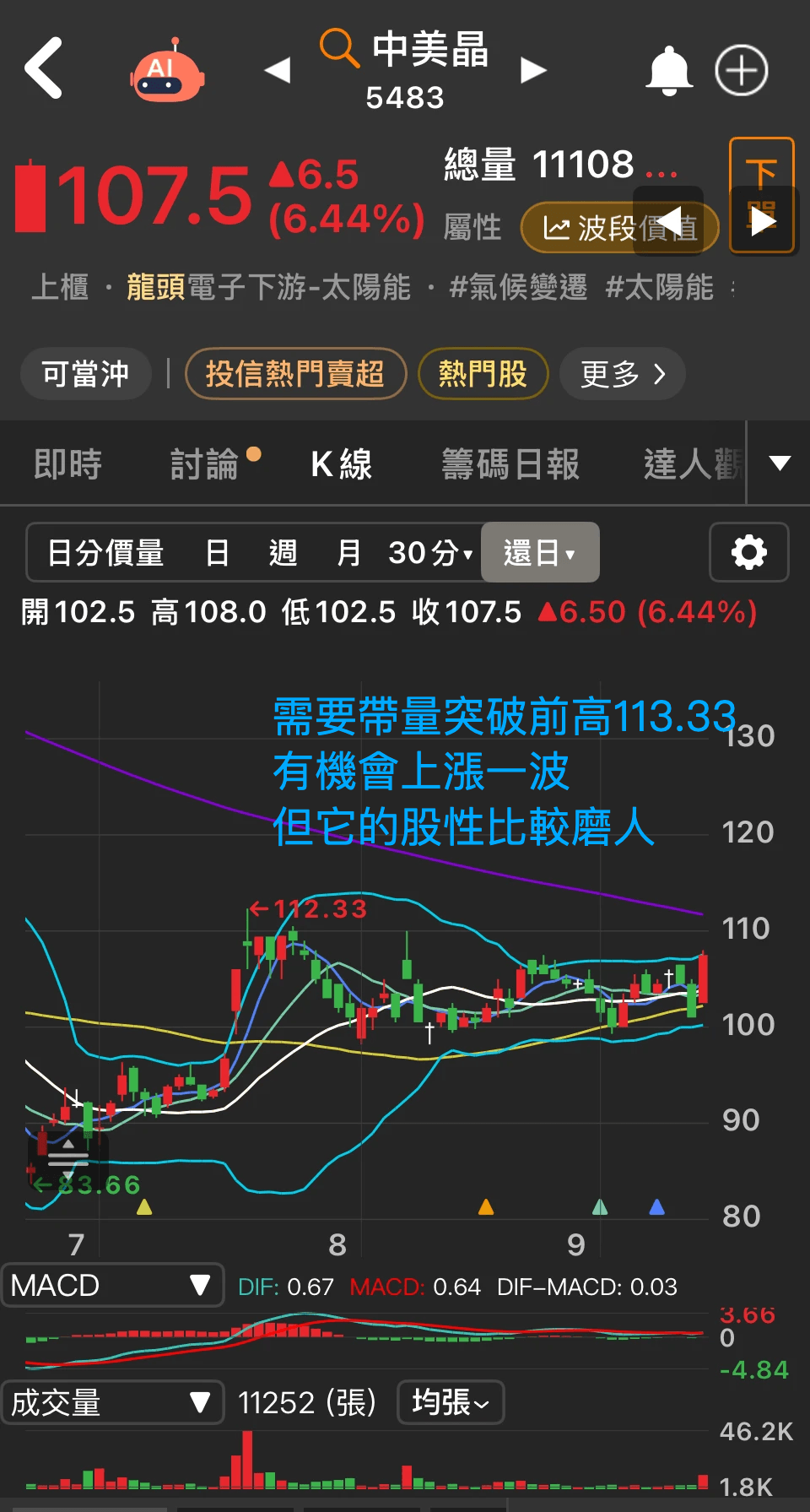Open the 均張 dropdown
The width and height of the screenshot is (810, 1512).
pos(451,1402)
